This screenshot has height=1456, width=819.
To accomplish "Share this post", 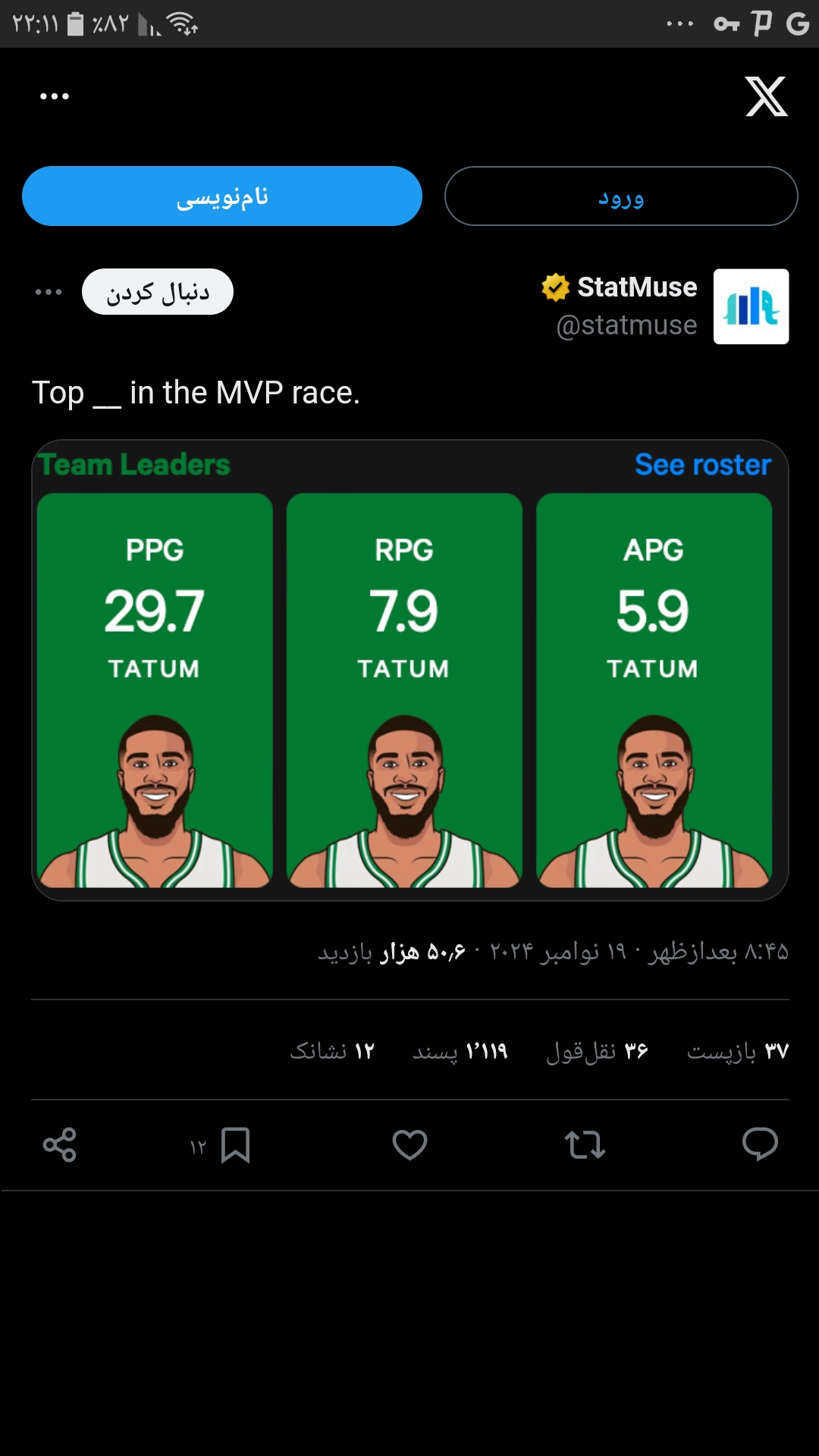I will coord(60,1144).
